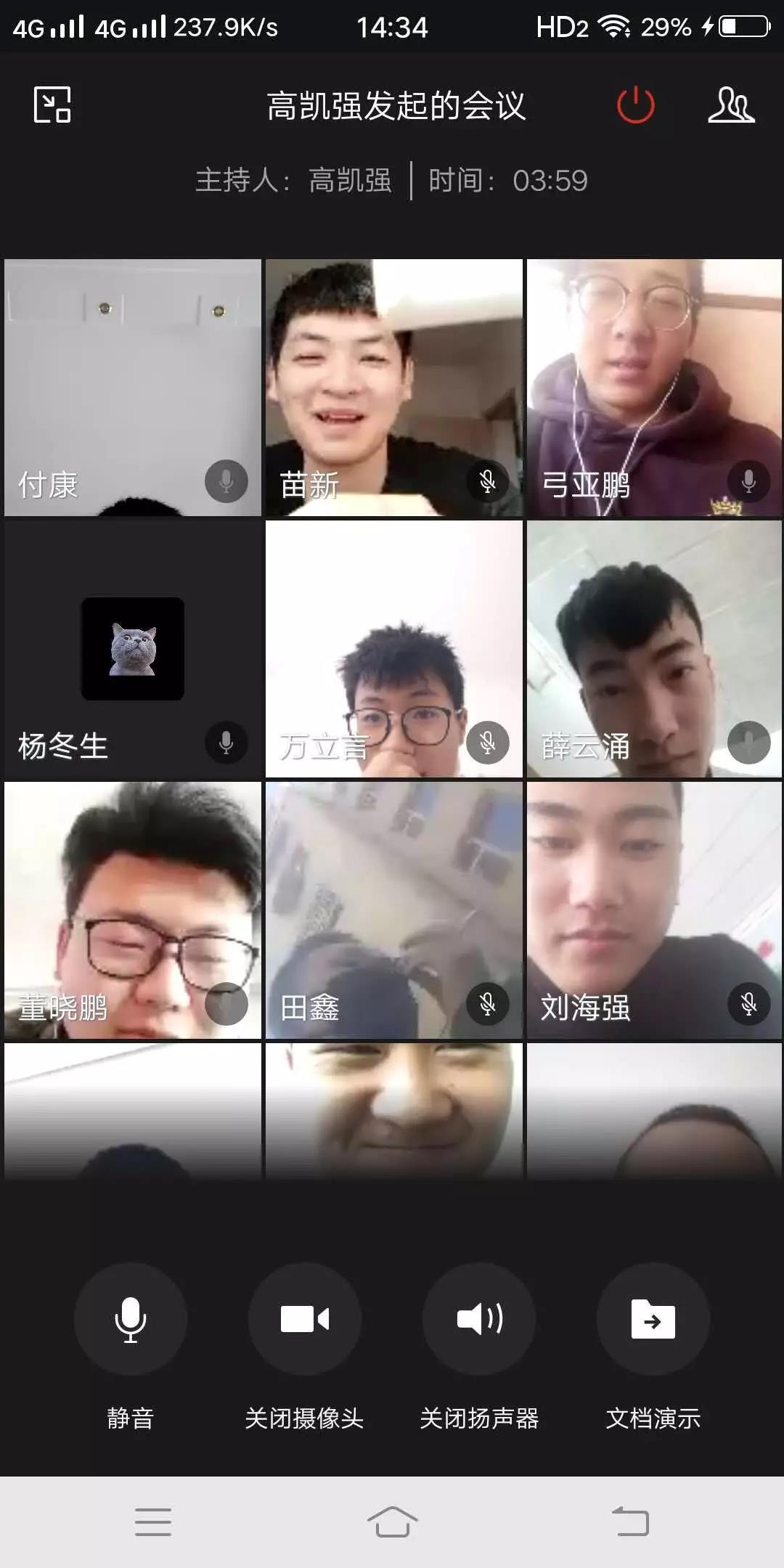
Task: Open the participants list
Action: [731, 105]
